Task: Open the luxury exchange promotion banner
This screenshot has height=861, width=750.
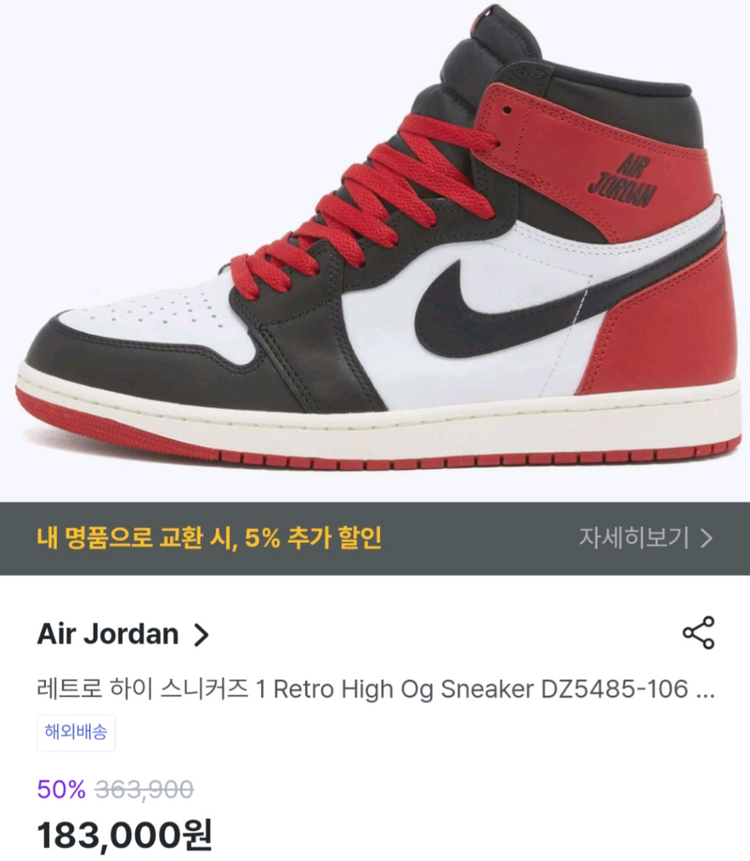Action: click(x=375, y=536)
